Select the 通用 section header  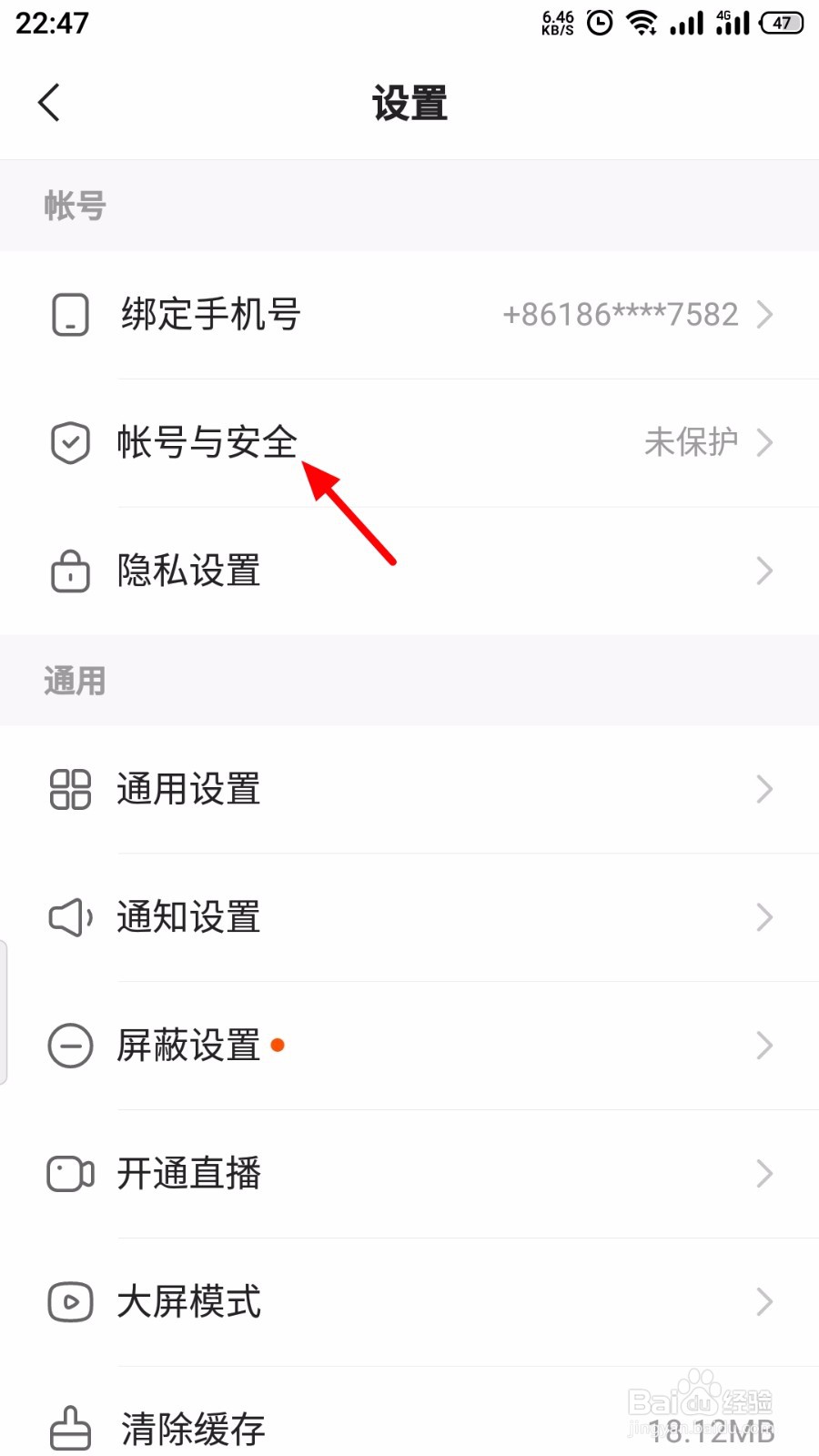tap(75, 681)
